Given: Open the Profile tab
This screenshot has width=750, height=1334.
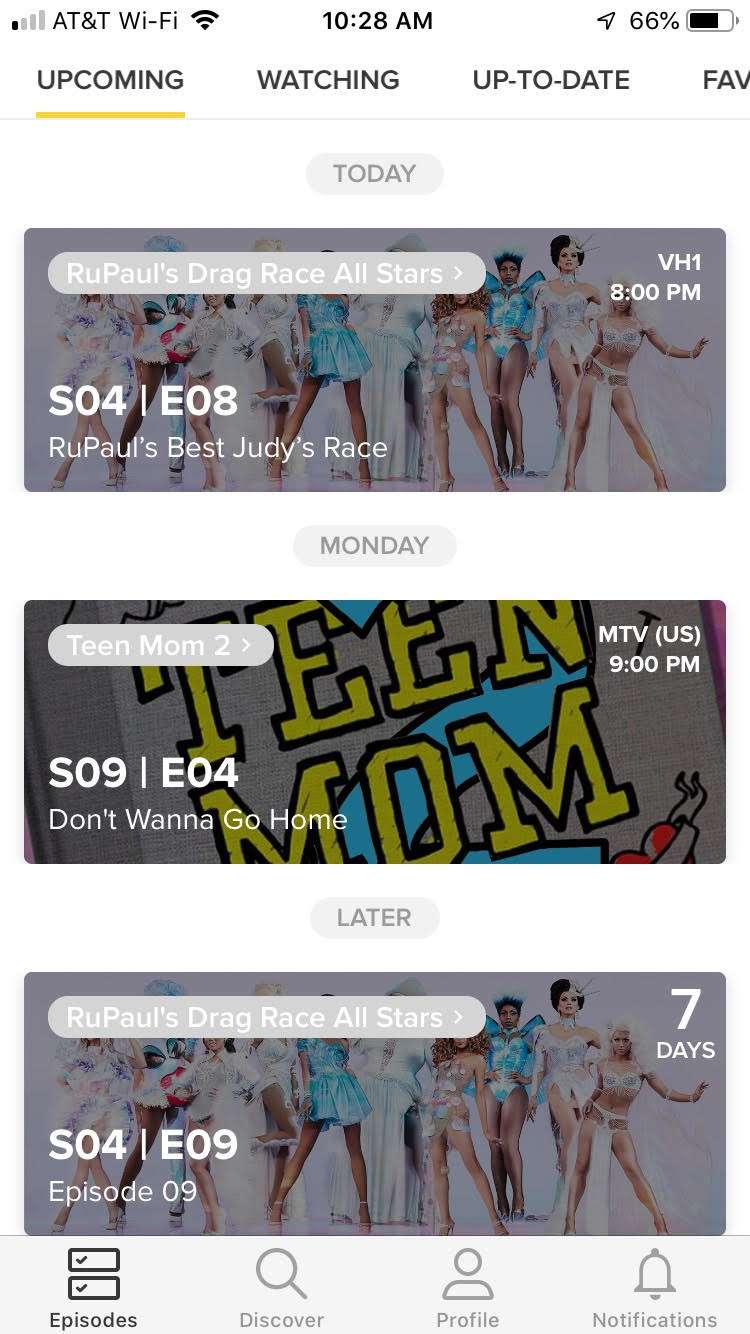Looking at the screenshot, I should pos(467,1288).
